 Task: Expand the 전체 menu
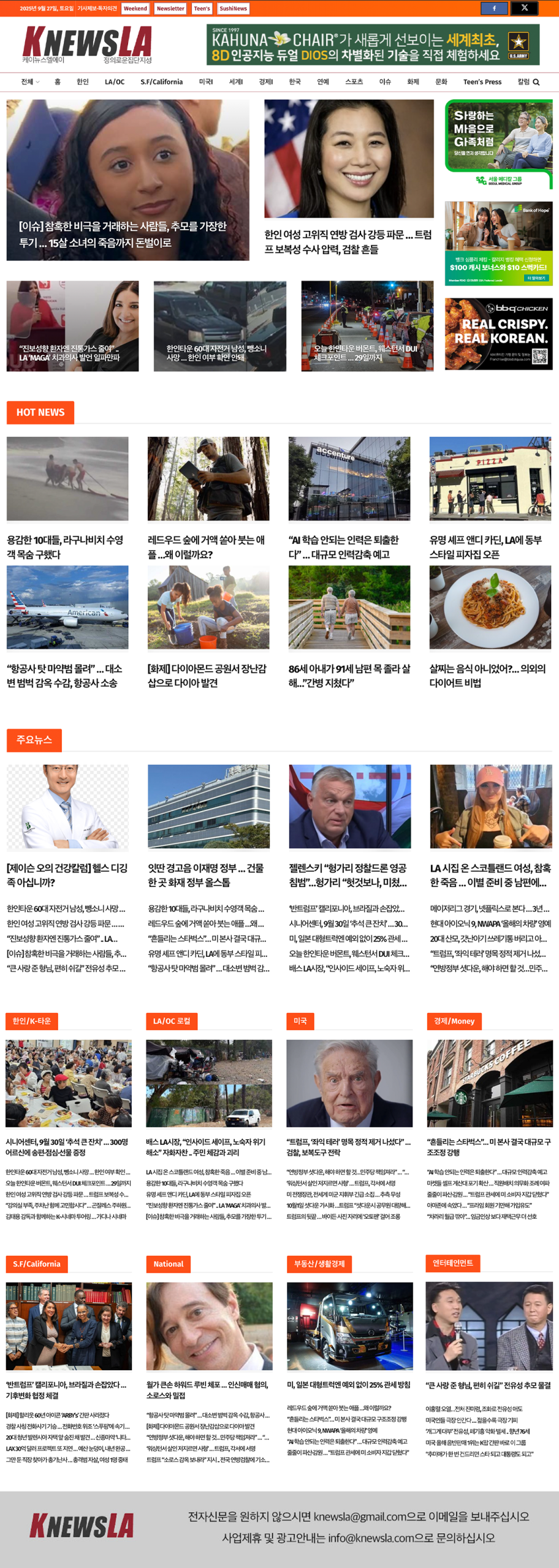(30, 82)
